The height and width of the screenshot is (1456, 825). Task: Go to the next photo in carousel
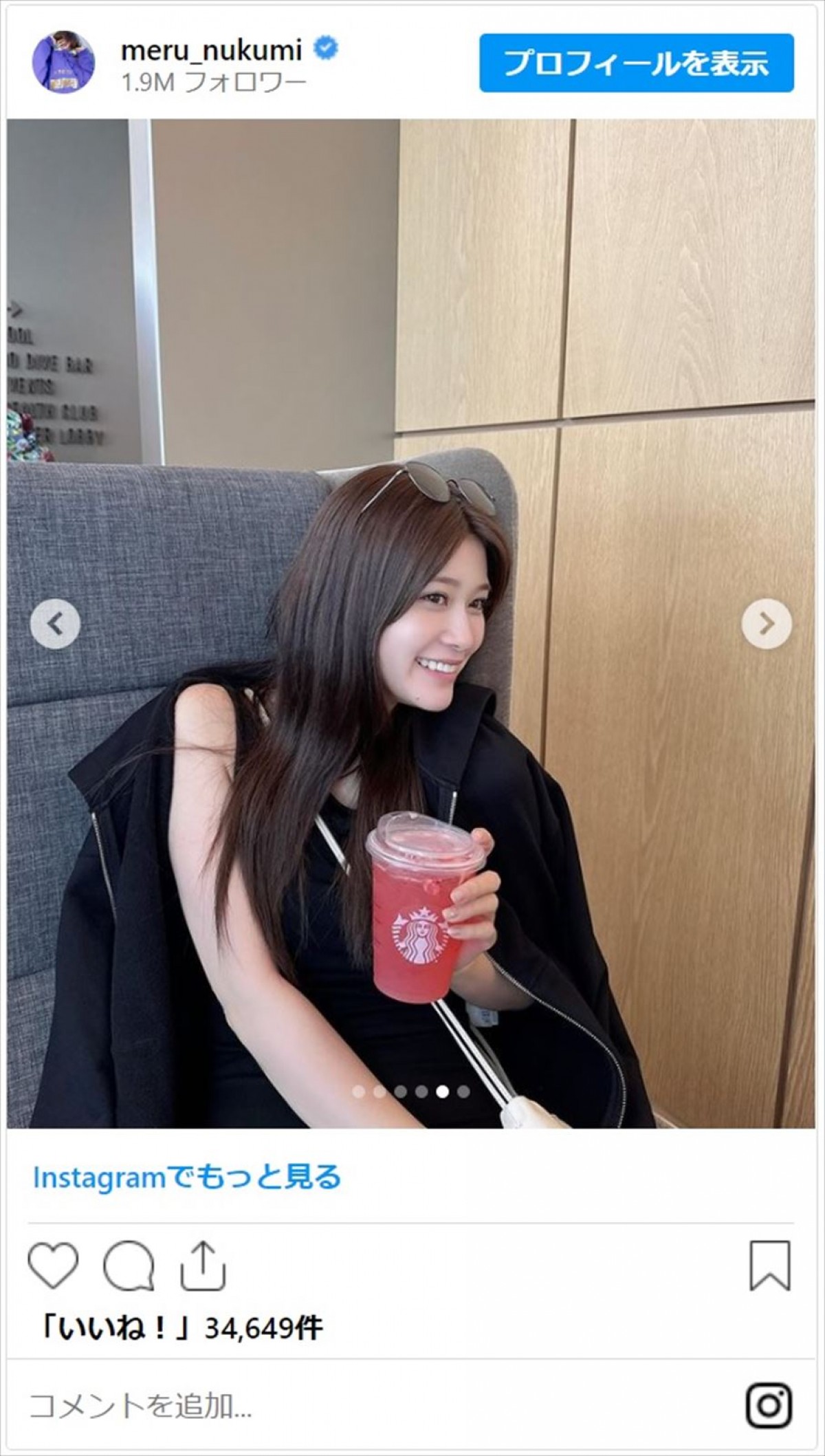click(767, 624)
